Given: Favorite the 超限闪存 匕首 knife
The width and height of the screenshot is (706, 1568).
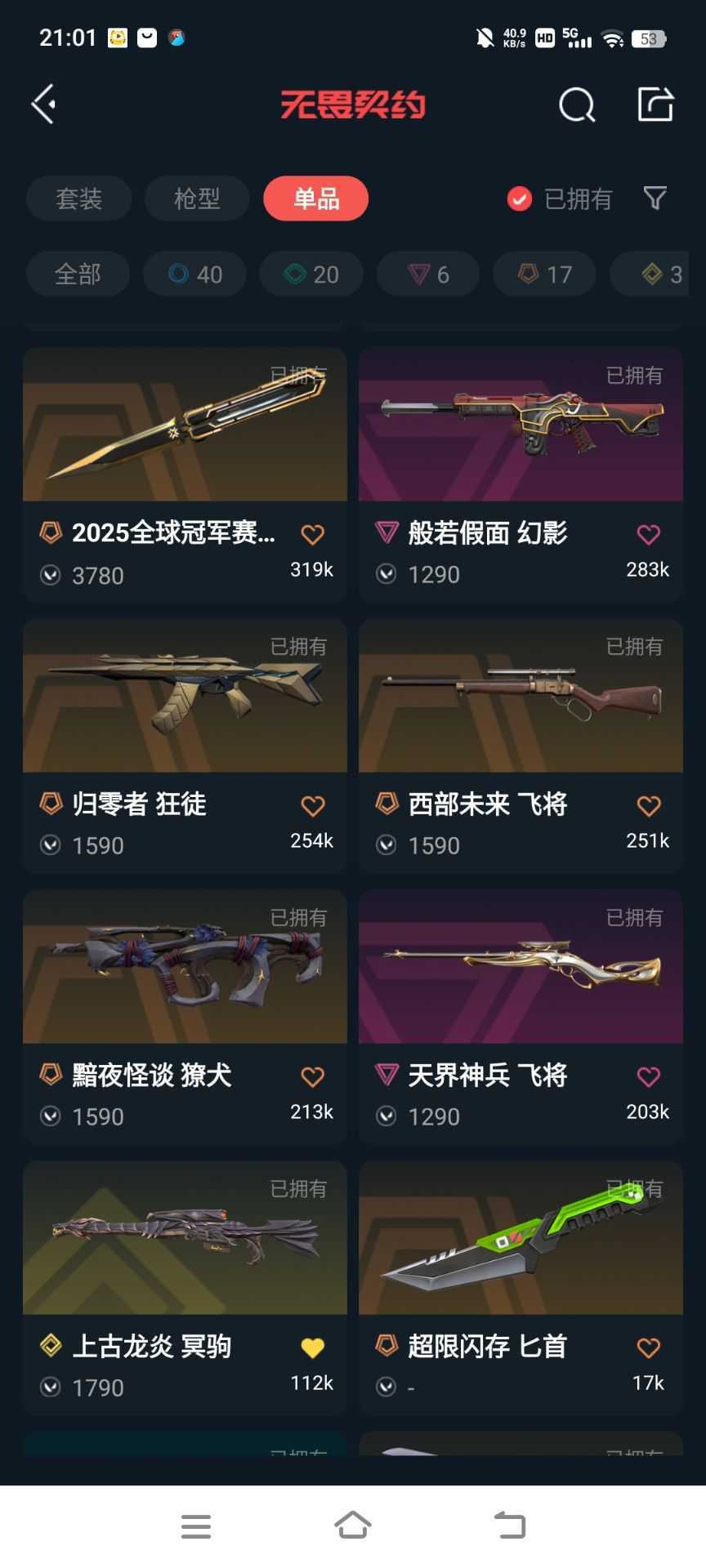Looking at the screenshot, I should pos(647,1346).
